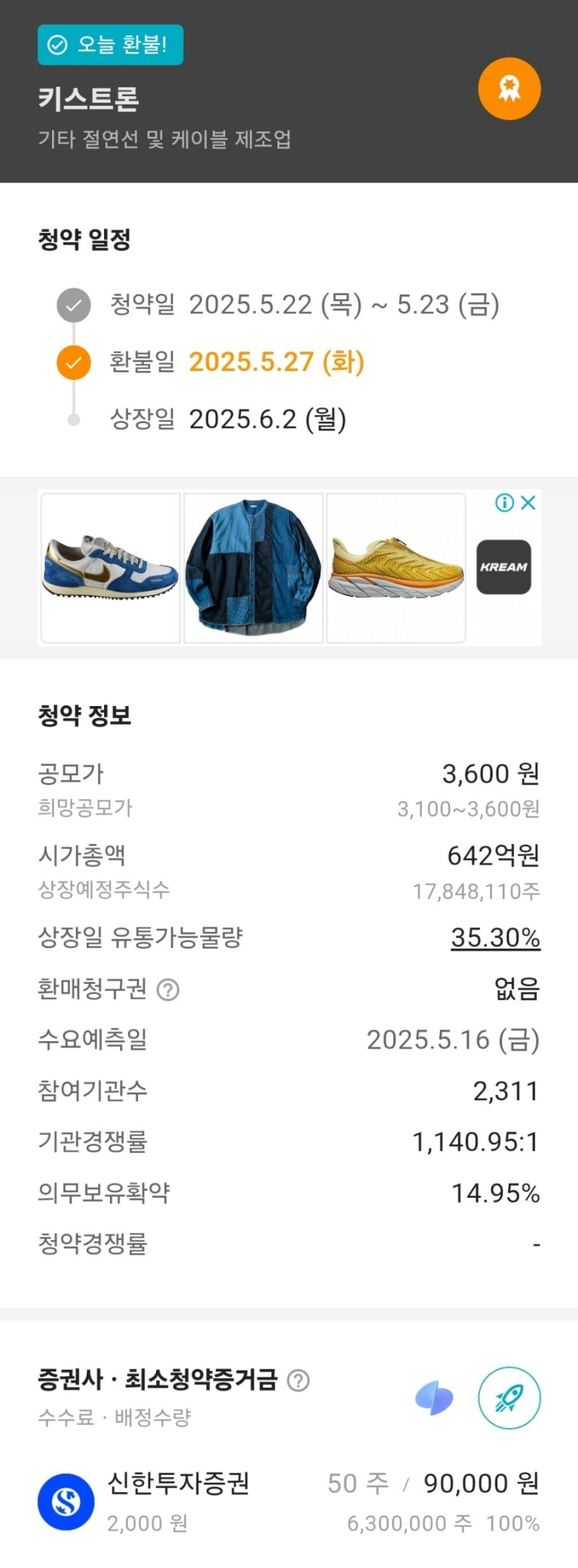
Task: Open the ad info icon
Action: [504, 502]
